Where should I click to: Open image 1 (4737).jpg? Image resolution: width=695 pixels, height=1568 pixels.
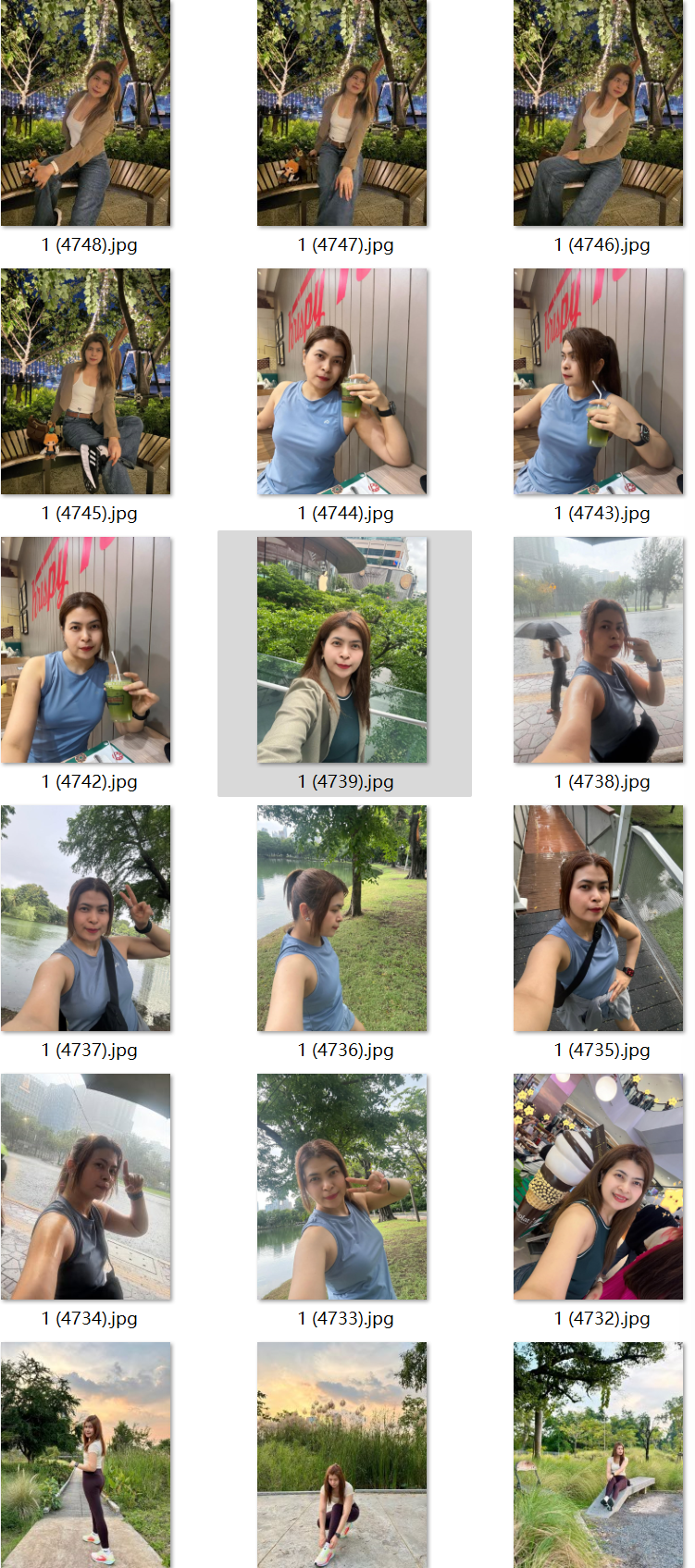tap(86, 918)
